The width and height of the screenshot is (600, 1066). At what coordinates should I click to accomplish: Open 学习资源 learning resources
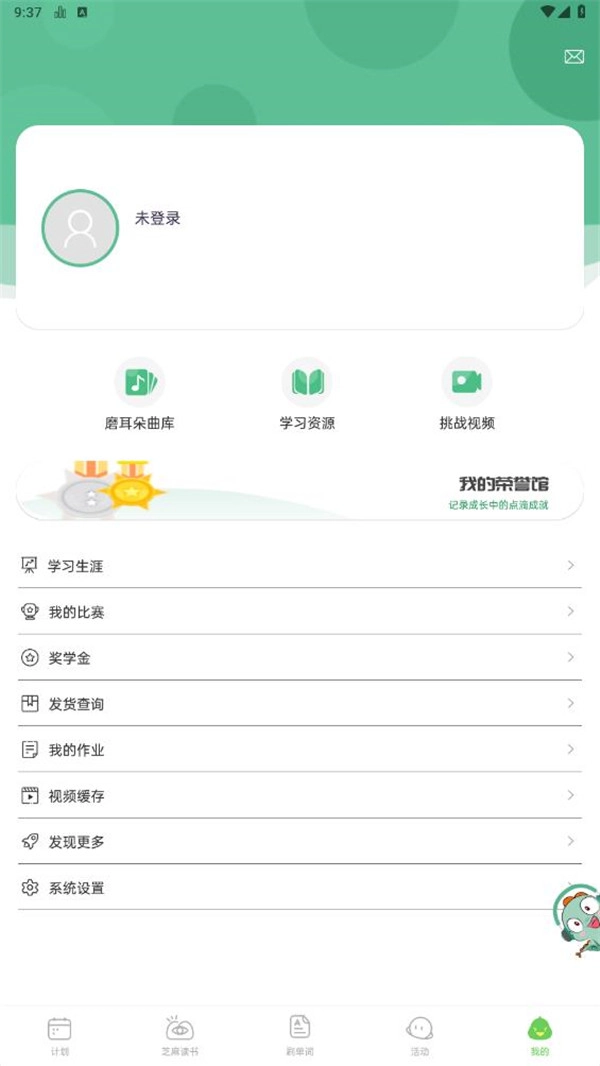click(307, 395)
